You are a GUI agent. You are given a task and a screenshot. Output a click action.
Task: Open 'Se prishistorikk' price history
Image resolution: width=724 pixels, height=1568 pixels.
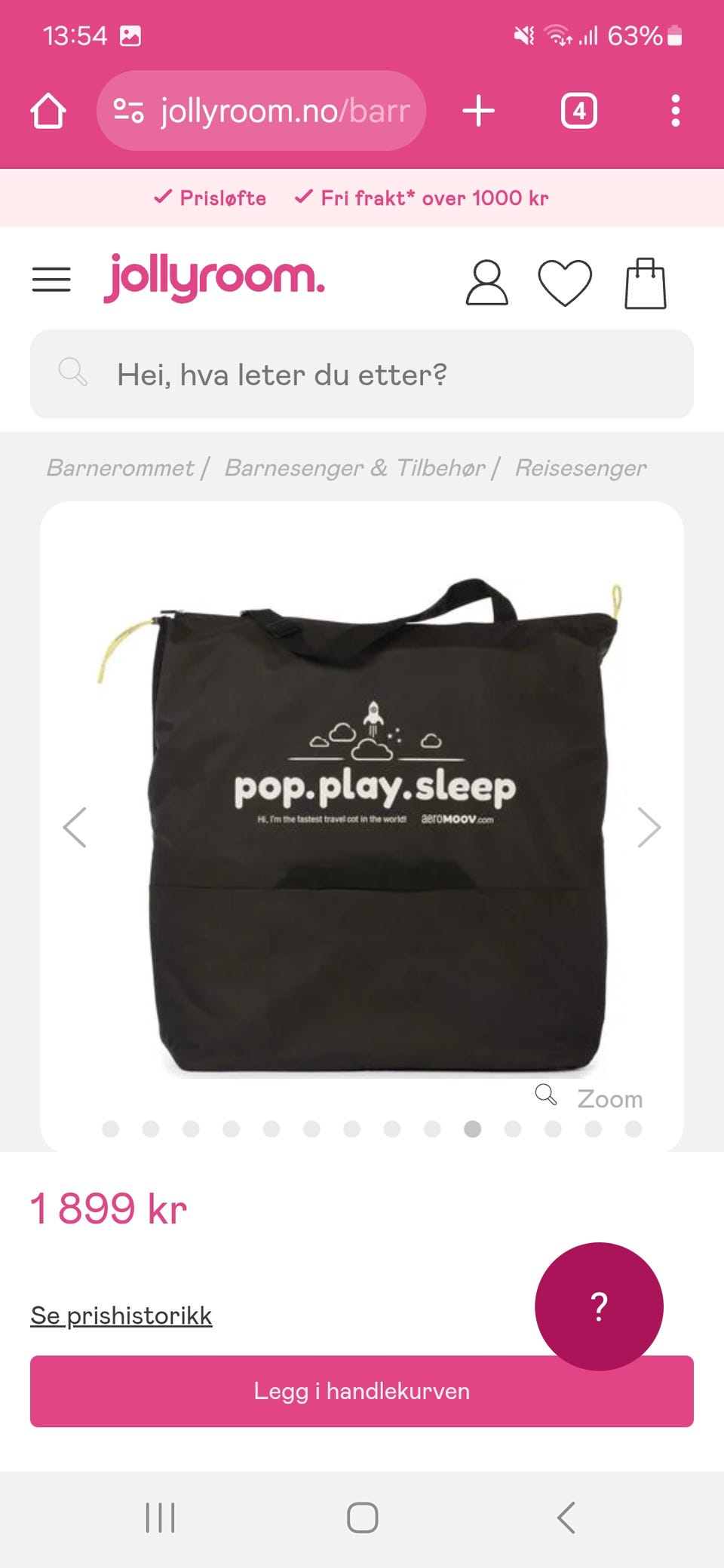click(x=121, y=1315)
